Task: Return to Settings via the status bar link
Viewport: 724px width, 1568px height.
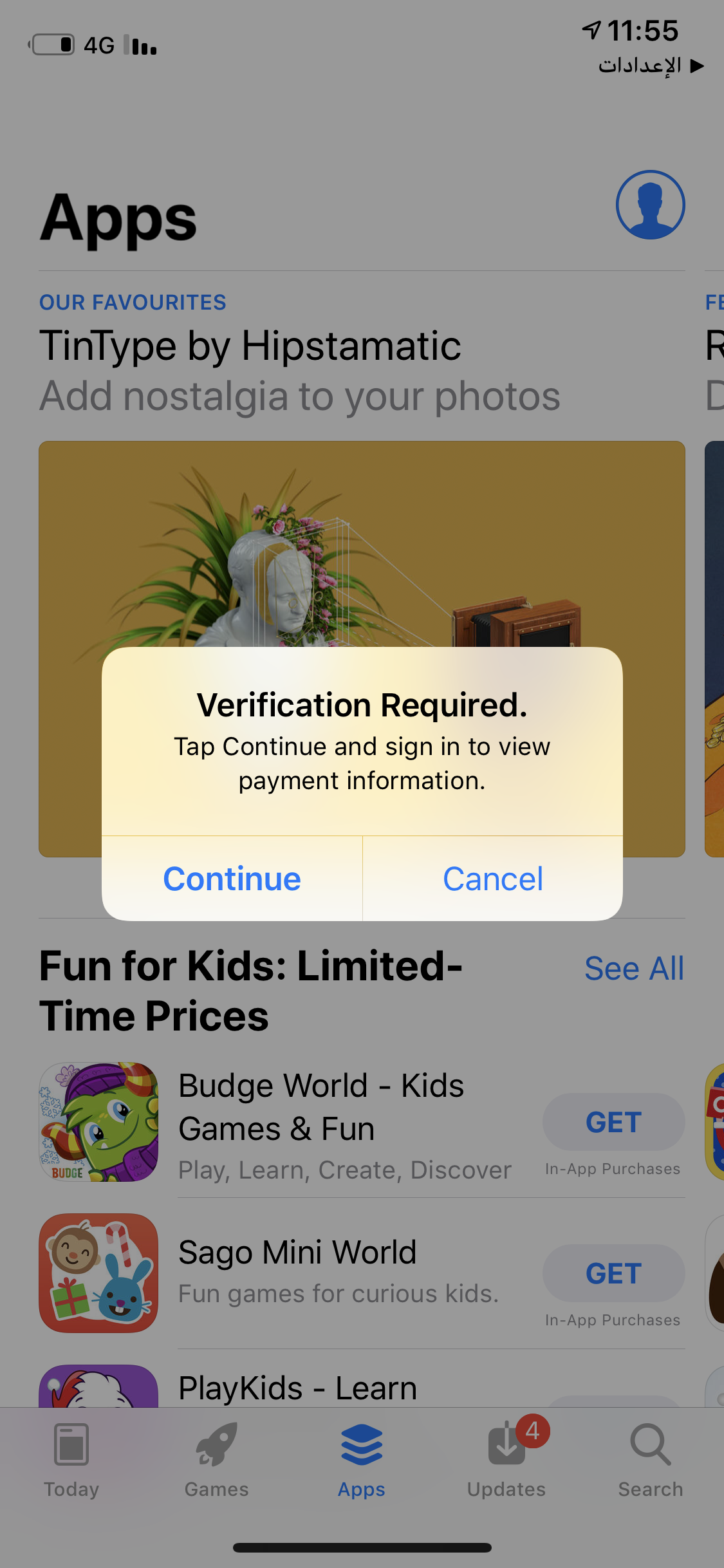Action: tap(650, 66)
